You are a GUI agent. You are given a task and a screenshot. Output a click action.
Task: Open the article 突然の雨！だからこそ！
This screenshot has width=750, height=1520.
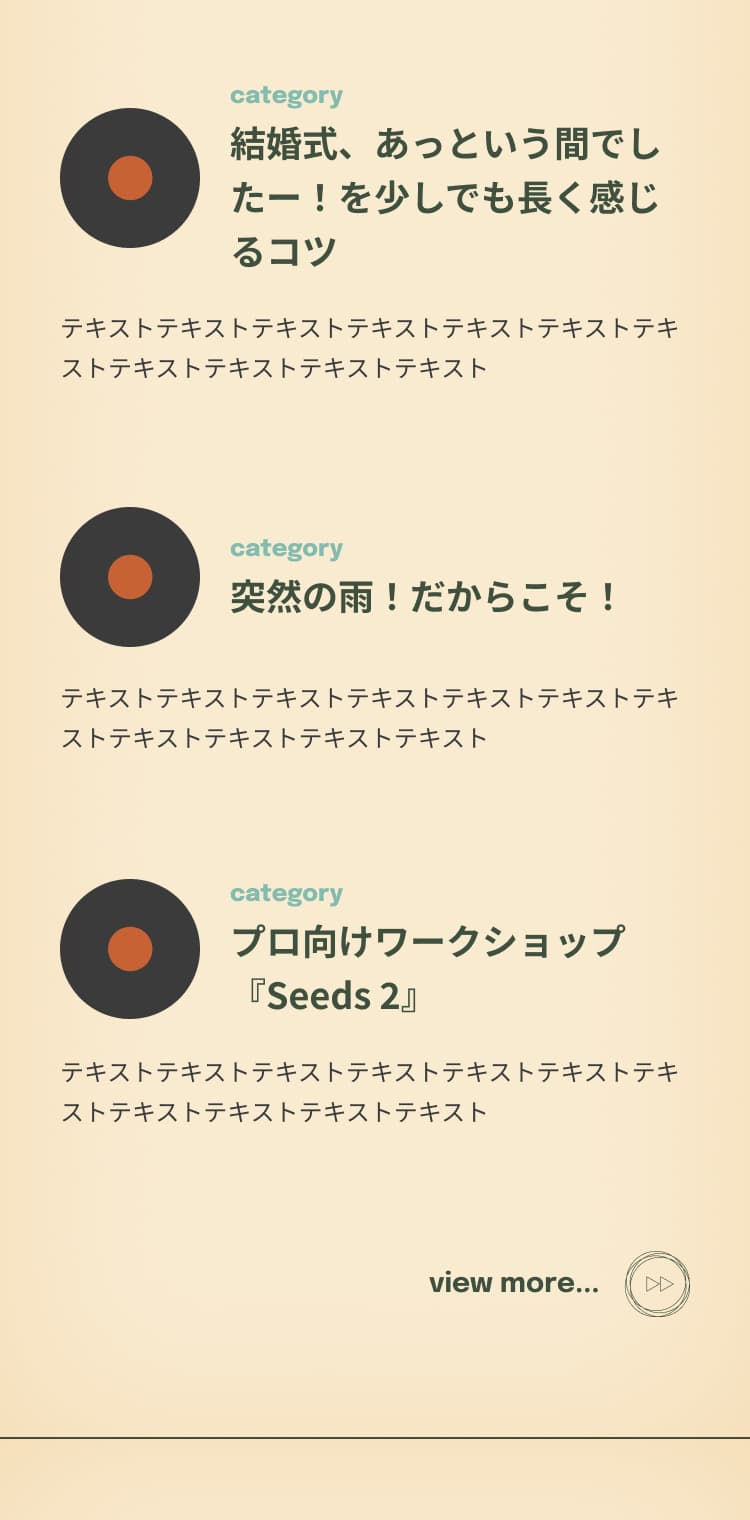point(425,598)
